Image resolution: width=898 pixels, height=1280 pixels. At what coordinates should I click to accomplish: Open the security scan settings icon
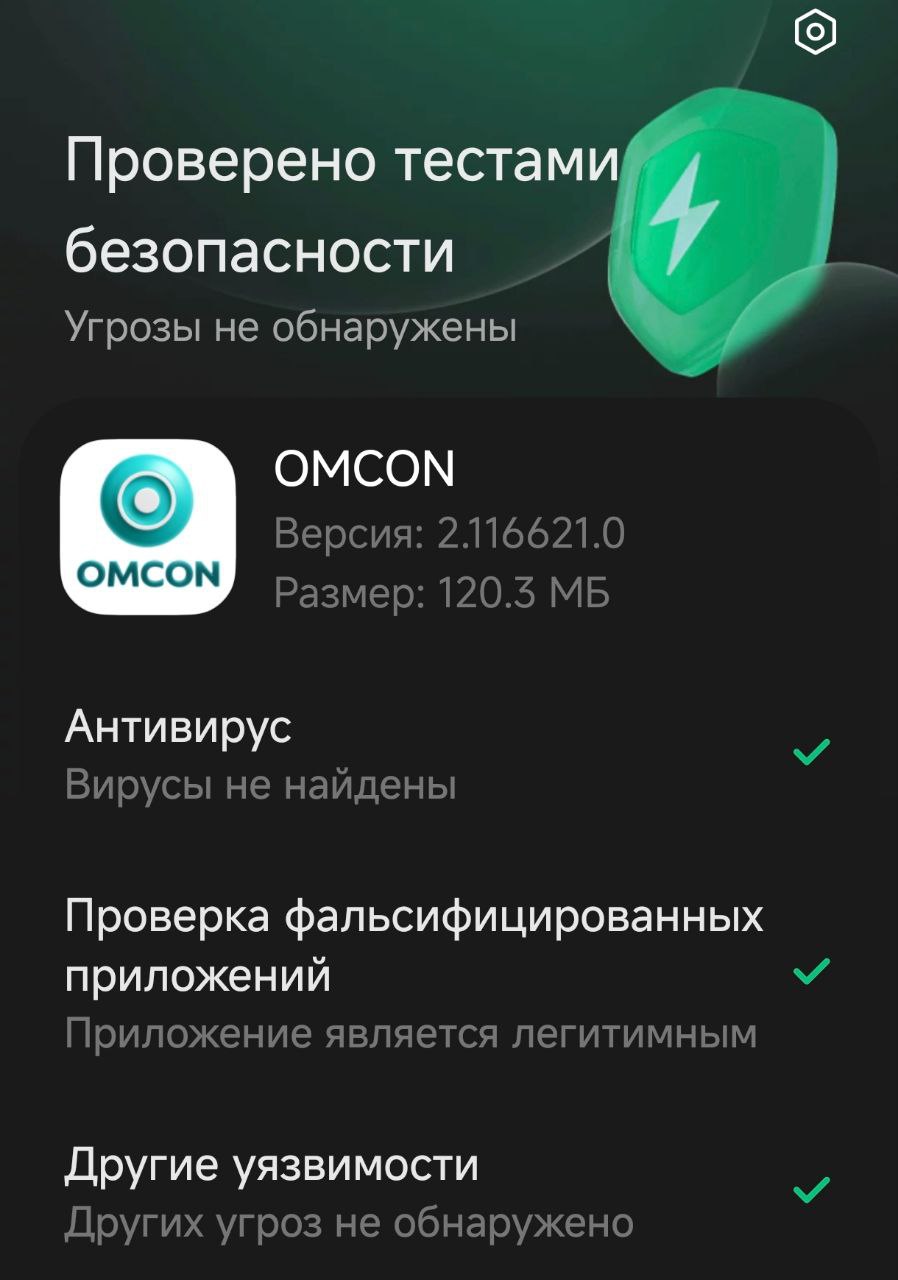coord(815,33)
